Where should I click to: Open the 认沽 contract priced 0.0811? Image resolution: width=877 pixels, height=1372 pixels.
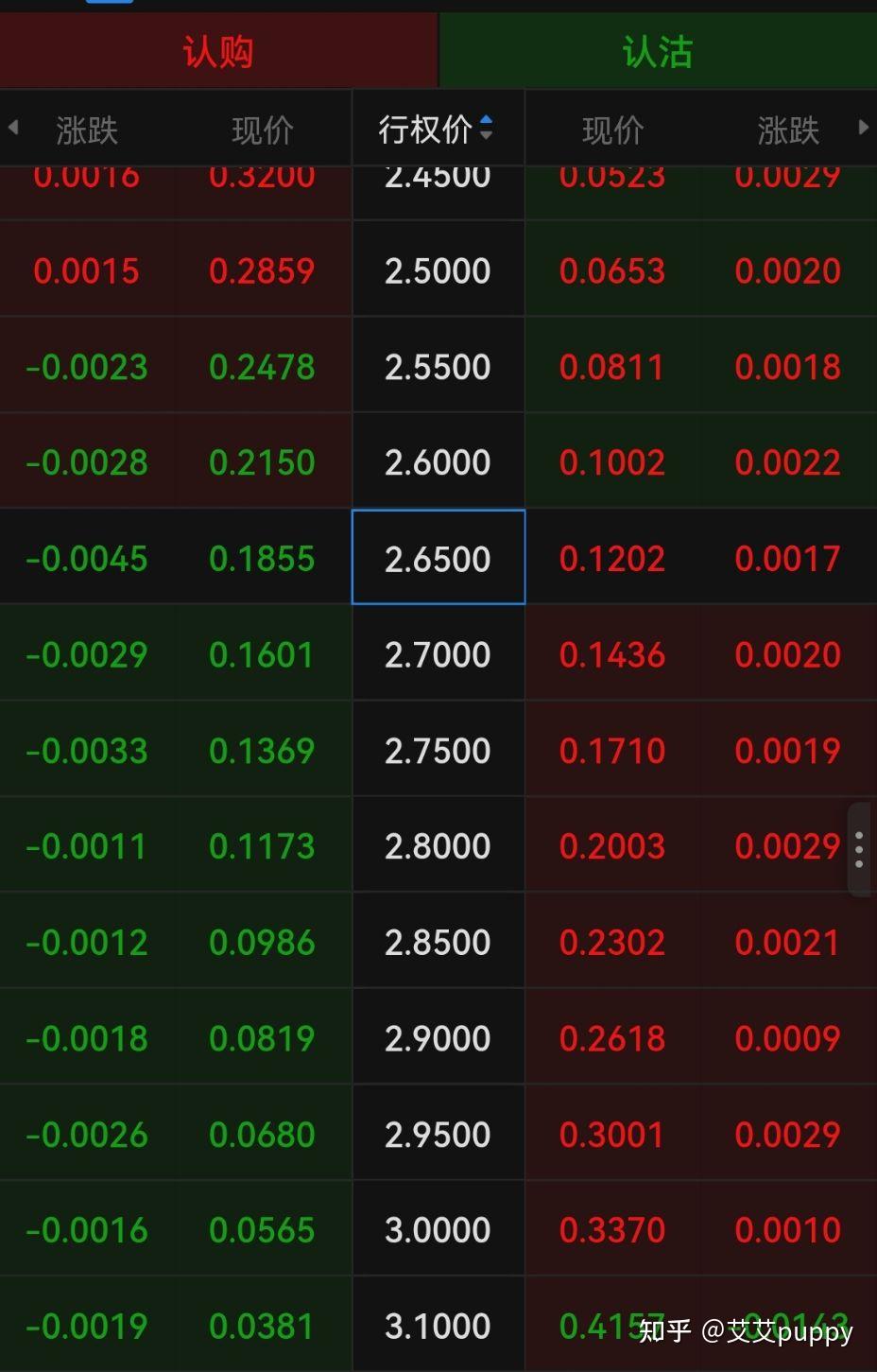tap(612, 367)
